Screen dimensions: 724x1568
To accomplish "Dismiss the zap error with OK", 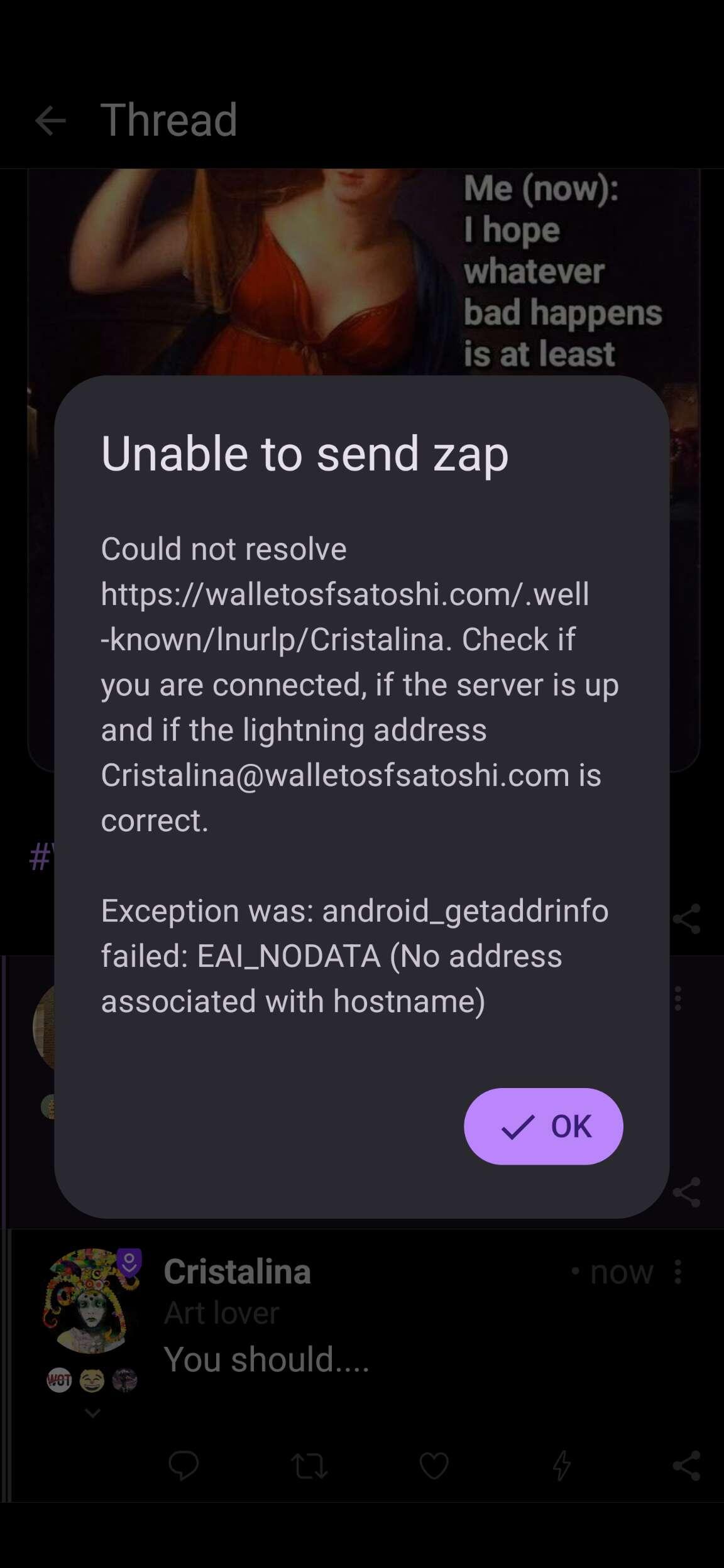I will pos(543,1126).
